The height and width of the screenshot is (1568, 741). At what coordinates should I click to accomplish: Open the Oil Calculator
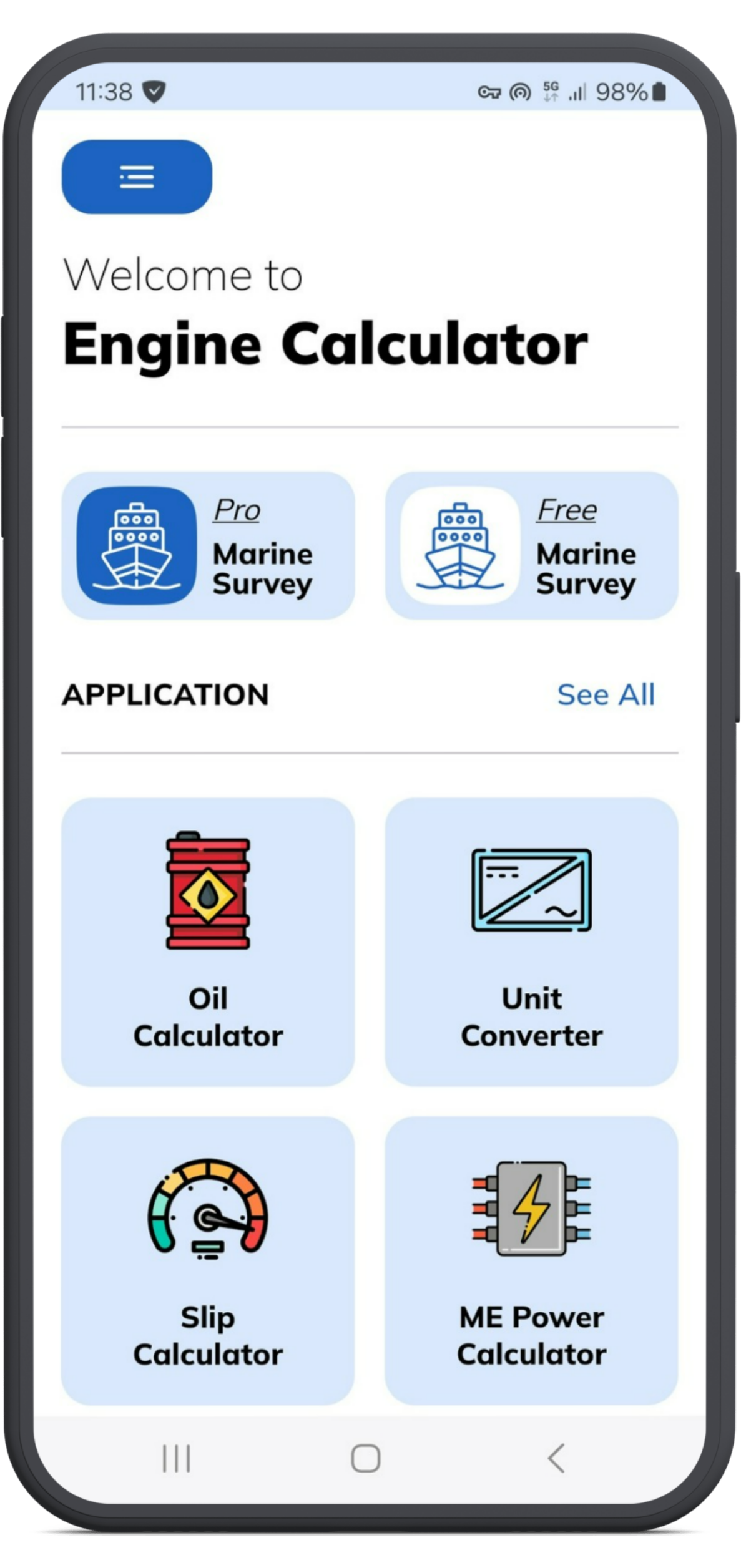(x=209, y=942)
